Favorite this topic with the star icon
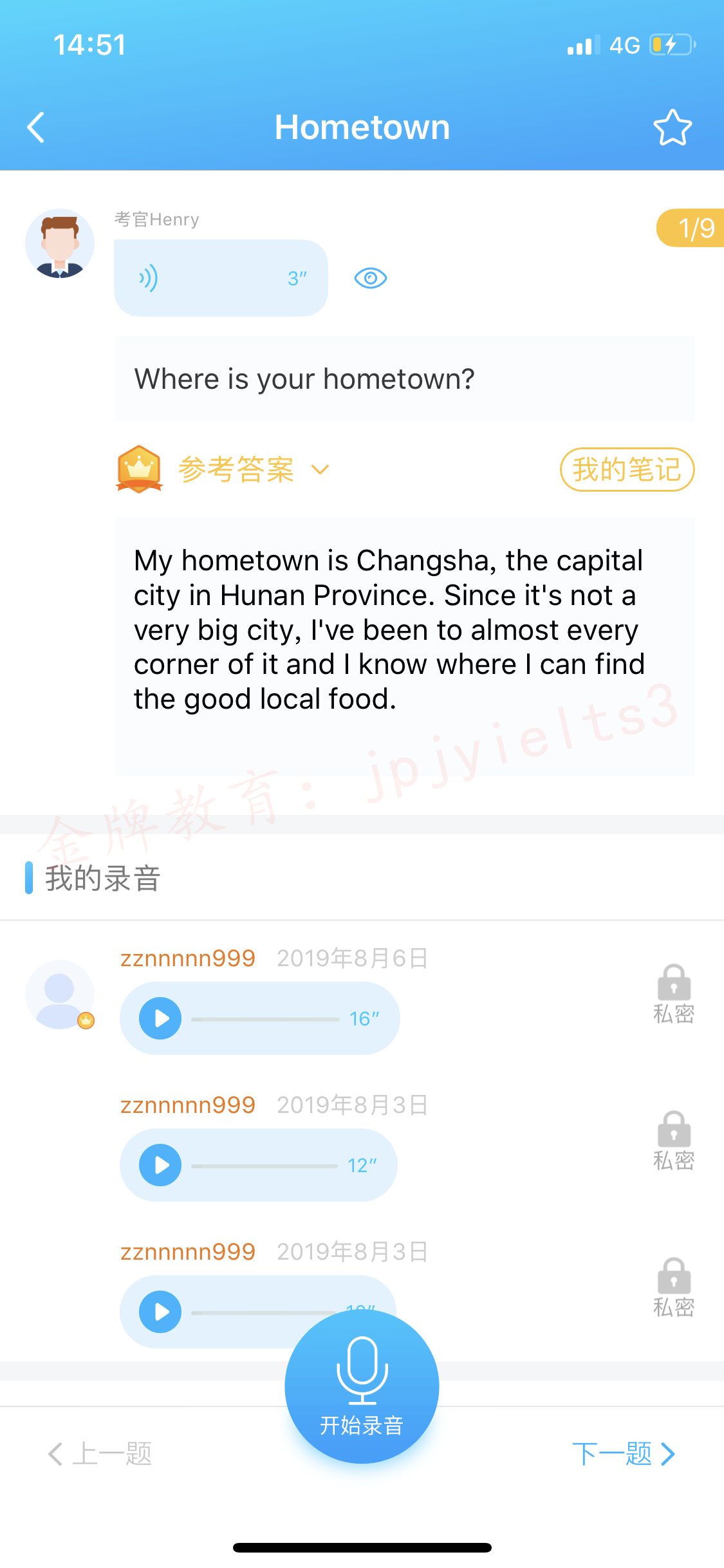Image resolution: width=724 pixels, height=1568 pixels. (x=673, y=127)
